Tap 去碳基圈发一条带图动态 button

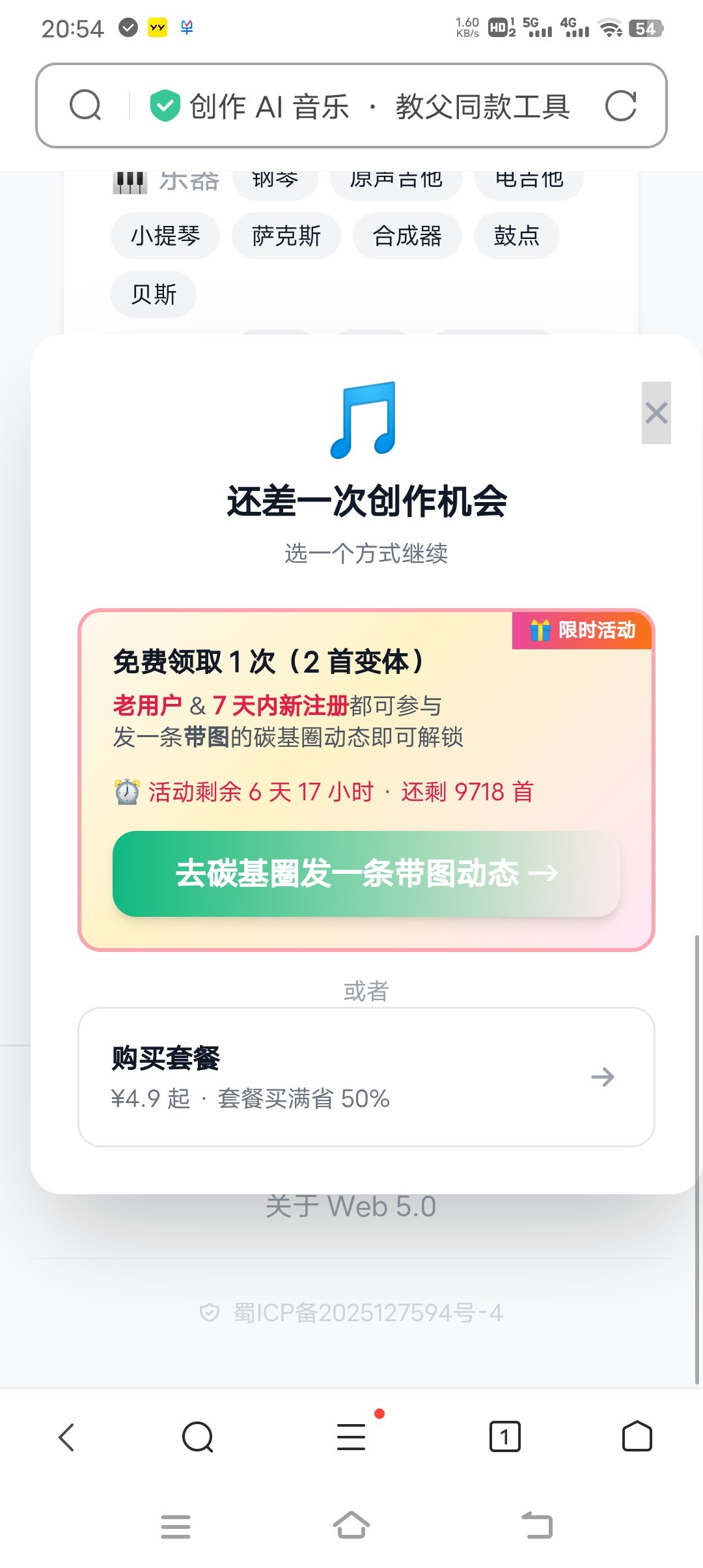[x=366, y=873]
